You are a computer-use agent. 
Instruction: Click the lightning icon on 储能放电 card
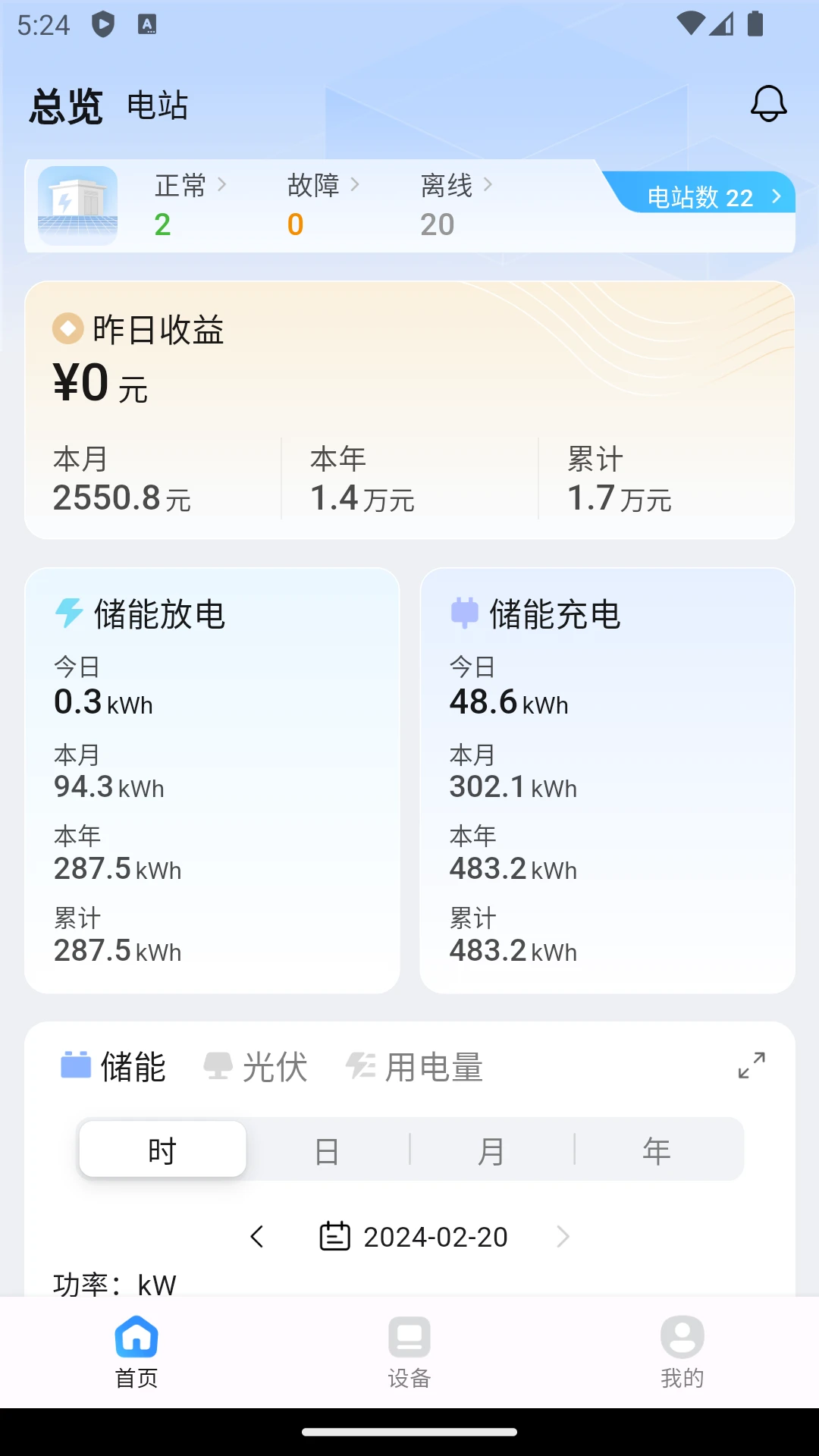coord(68,613)
